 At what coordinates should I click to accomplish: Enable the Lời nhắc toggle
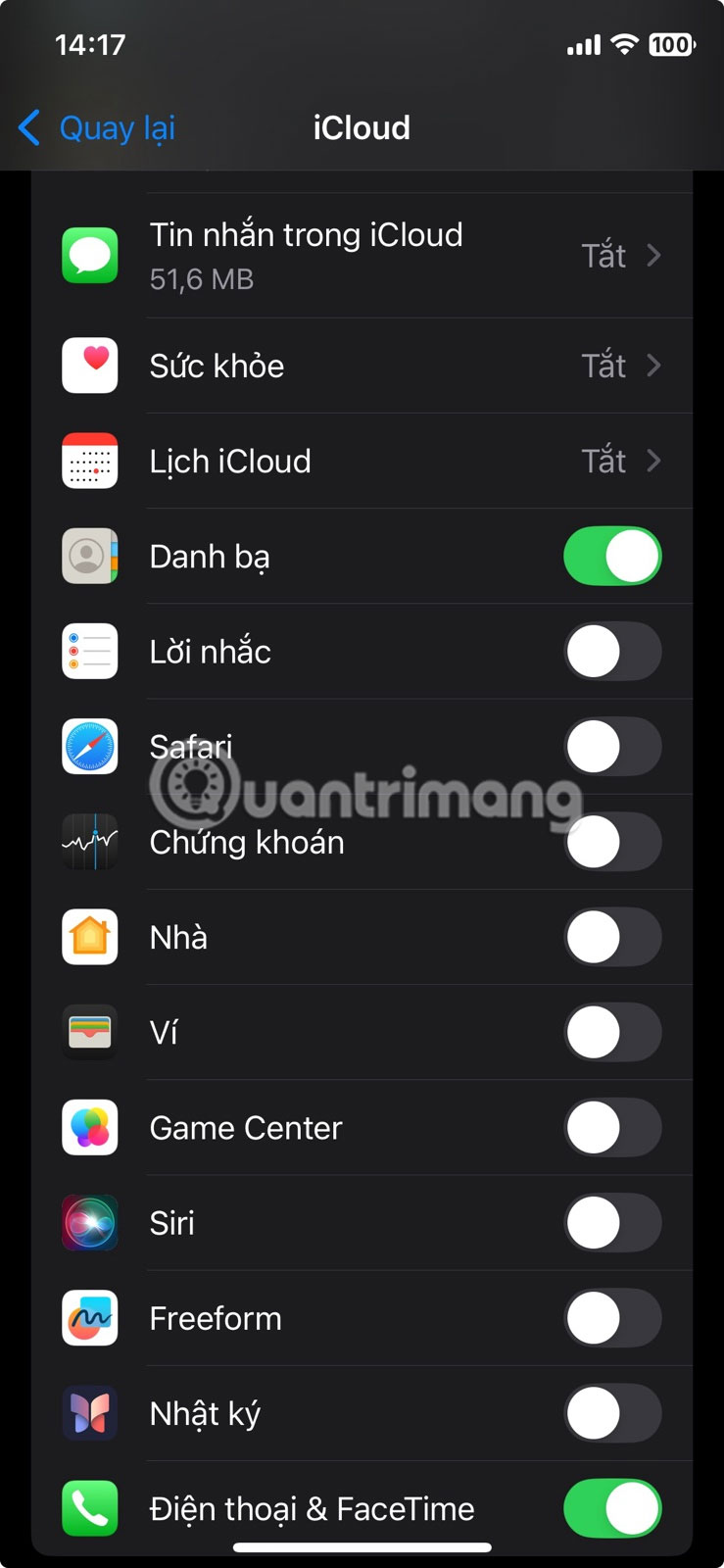(x=612, y=652)
